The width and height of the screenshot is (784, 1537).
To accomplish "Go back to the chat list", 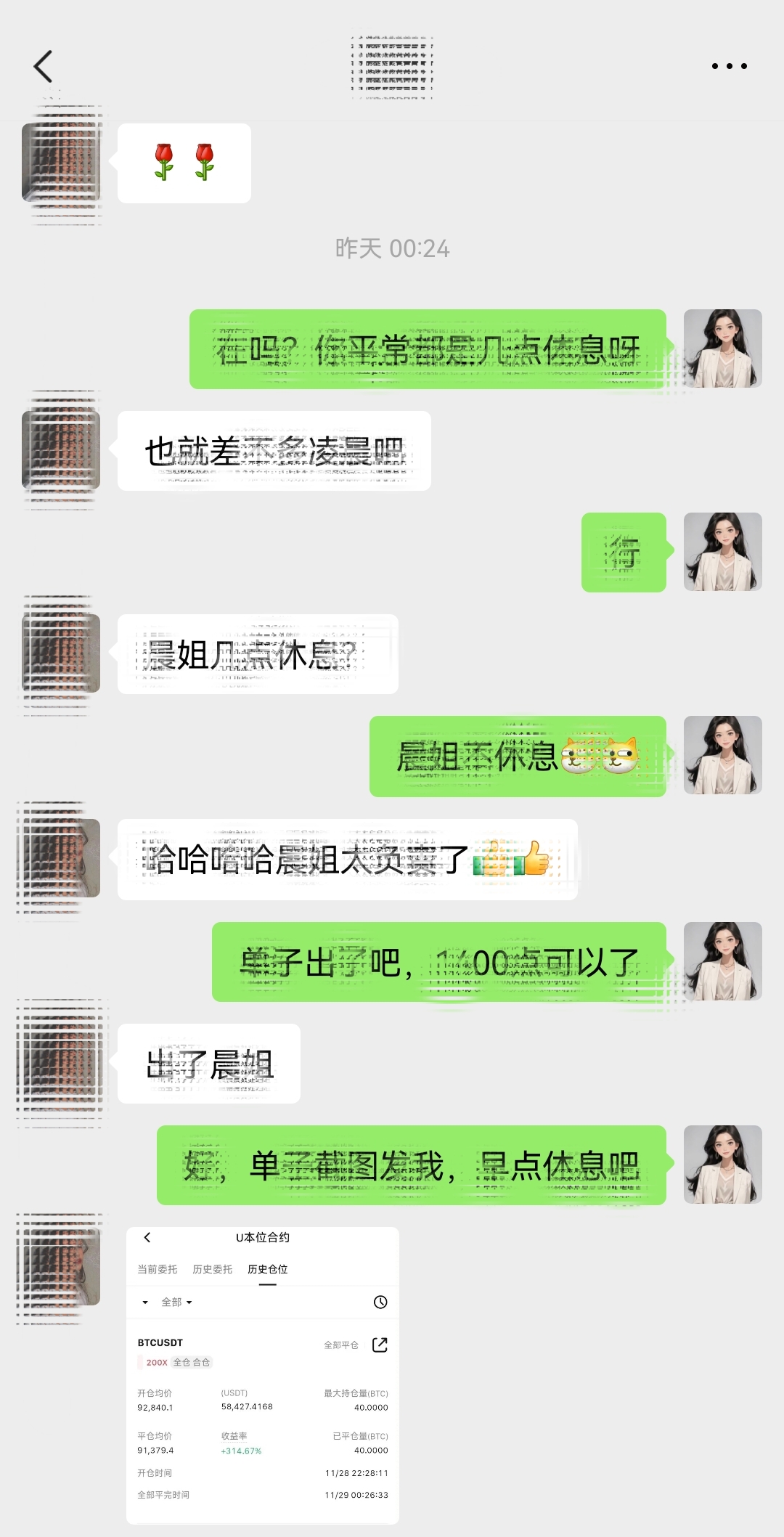I will (44, 66).
